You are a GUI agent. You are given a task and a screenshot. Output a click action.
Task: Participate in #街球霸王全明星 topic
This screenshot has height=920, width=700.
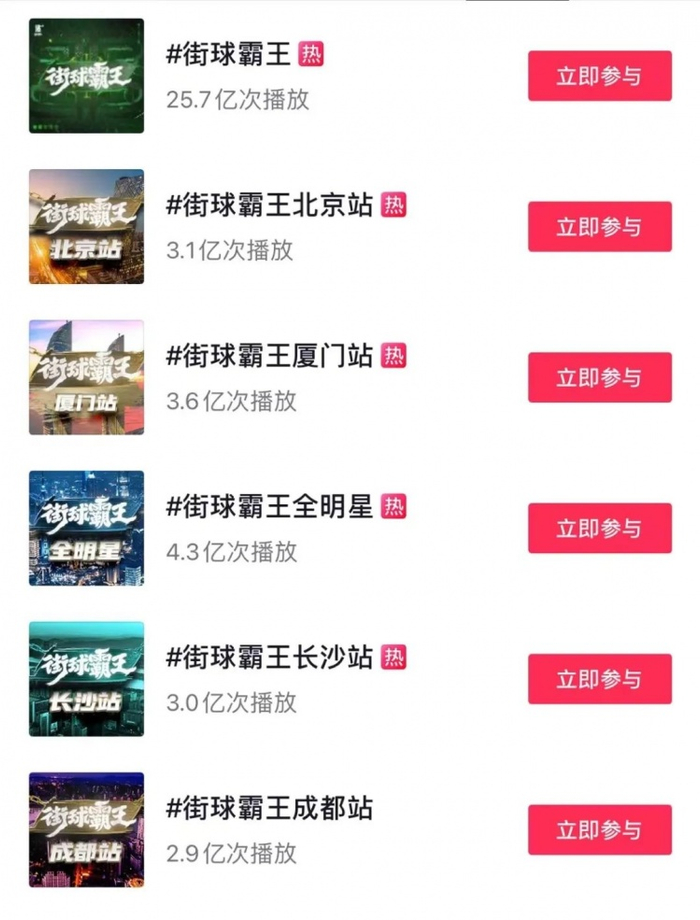click(x=599, y=528)
